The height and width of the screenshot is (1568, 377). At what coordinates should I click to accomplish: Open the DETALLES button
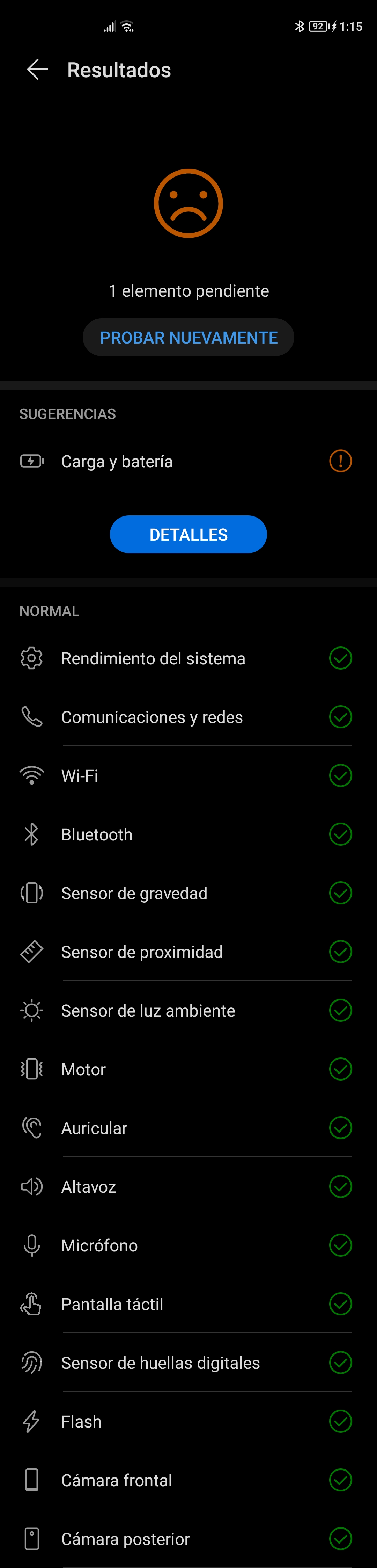(x=188, y=534)
